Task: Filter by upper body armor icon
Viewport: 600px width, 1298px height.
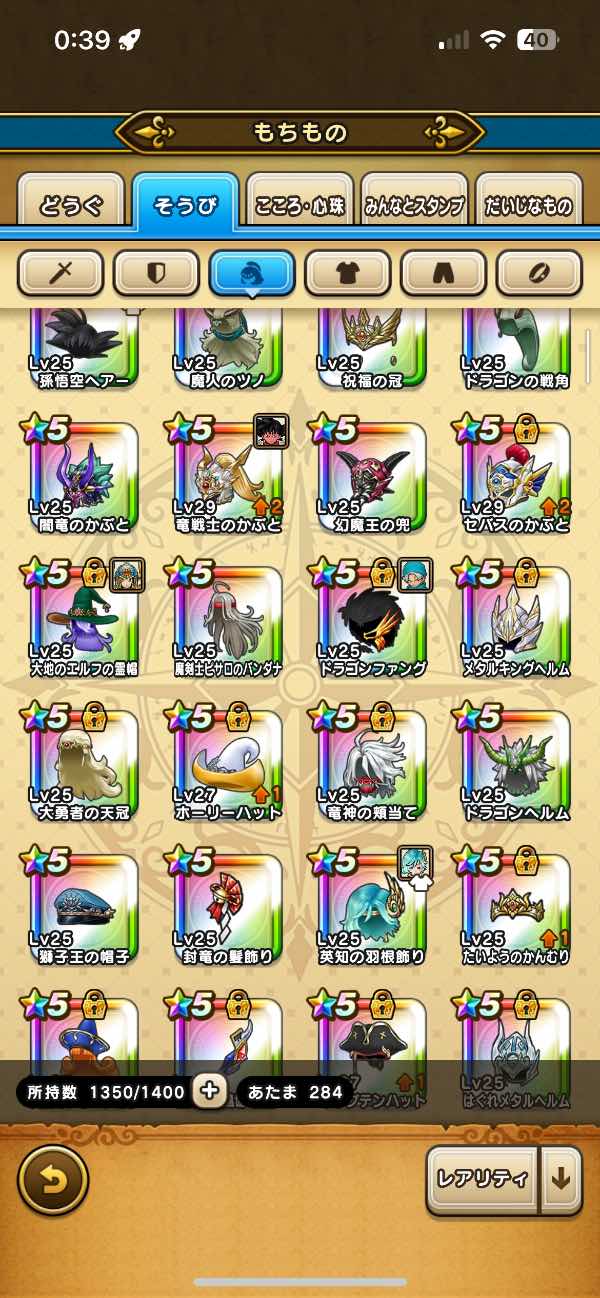Action: pyautogui.click(x=347, y=272)
